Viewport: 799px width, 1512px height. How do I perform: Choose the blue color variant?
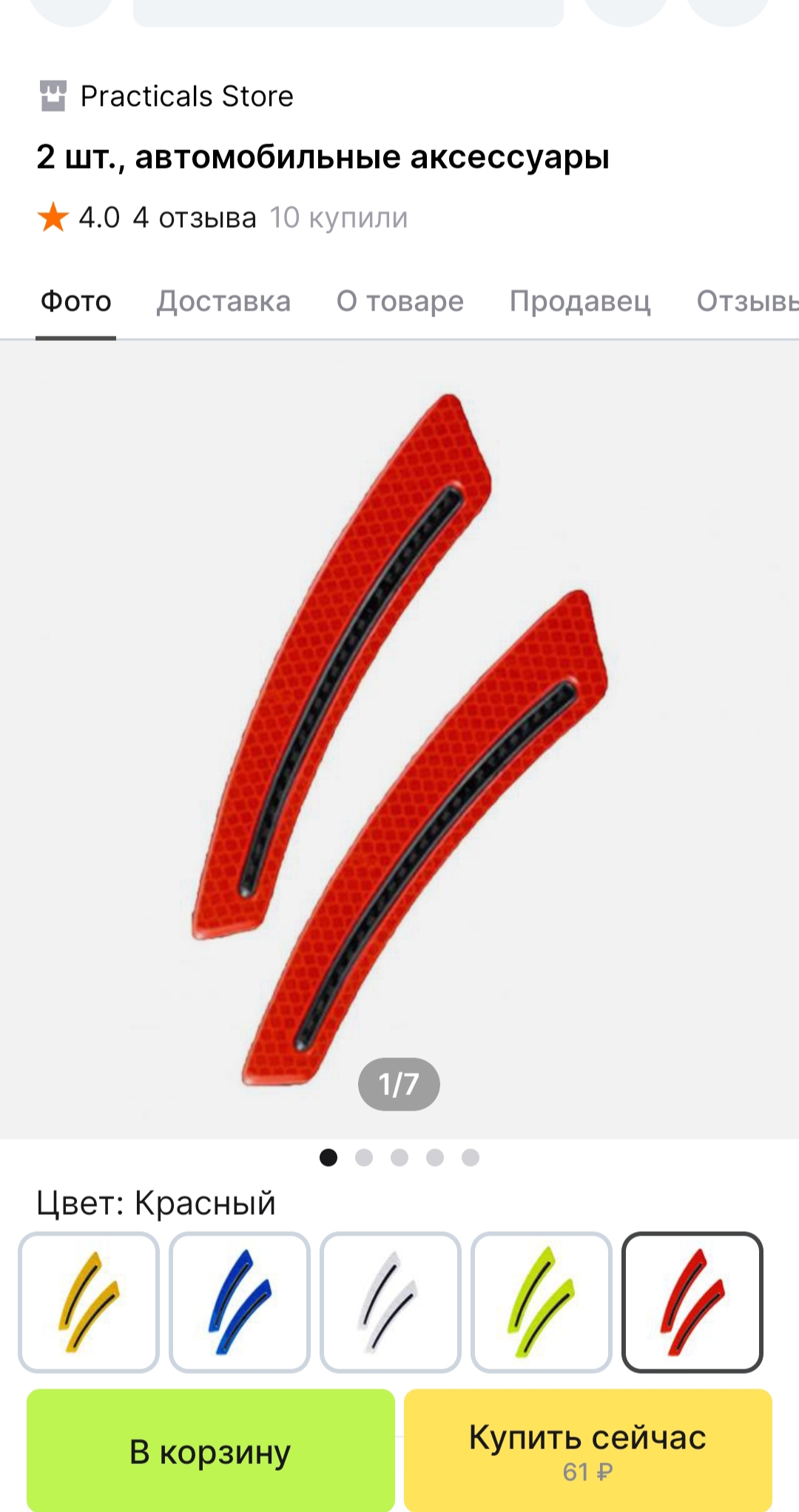coord(240,1302)
